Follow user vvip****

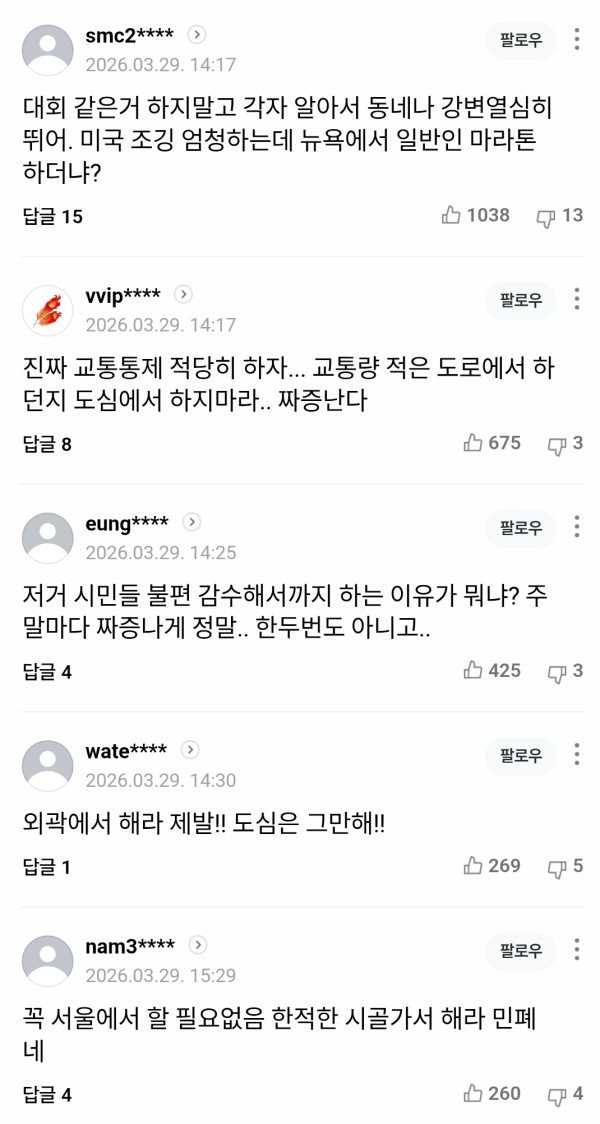click(520, 300)
